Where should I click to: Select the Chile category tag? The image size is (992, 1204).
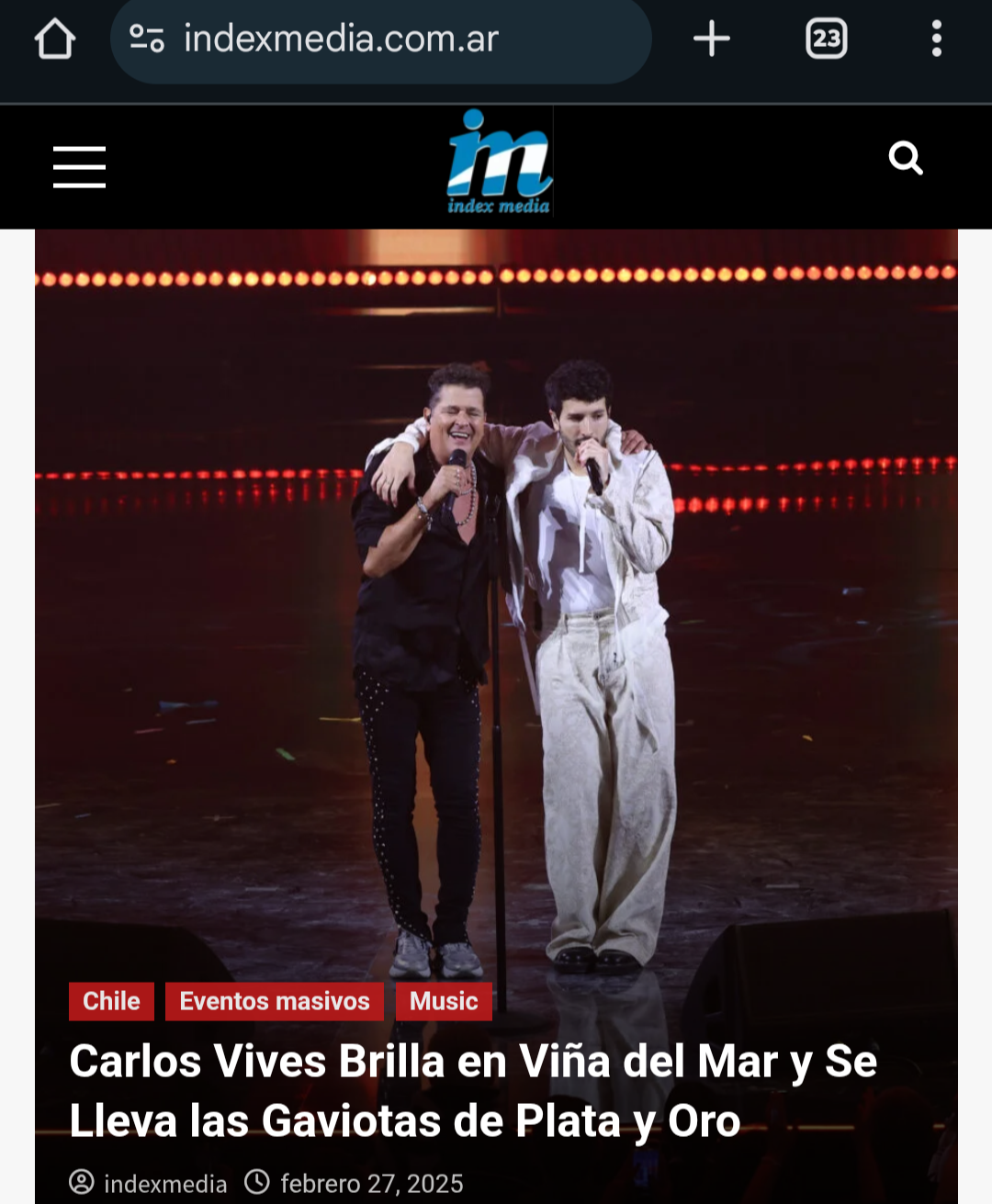coord(111,1001)
